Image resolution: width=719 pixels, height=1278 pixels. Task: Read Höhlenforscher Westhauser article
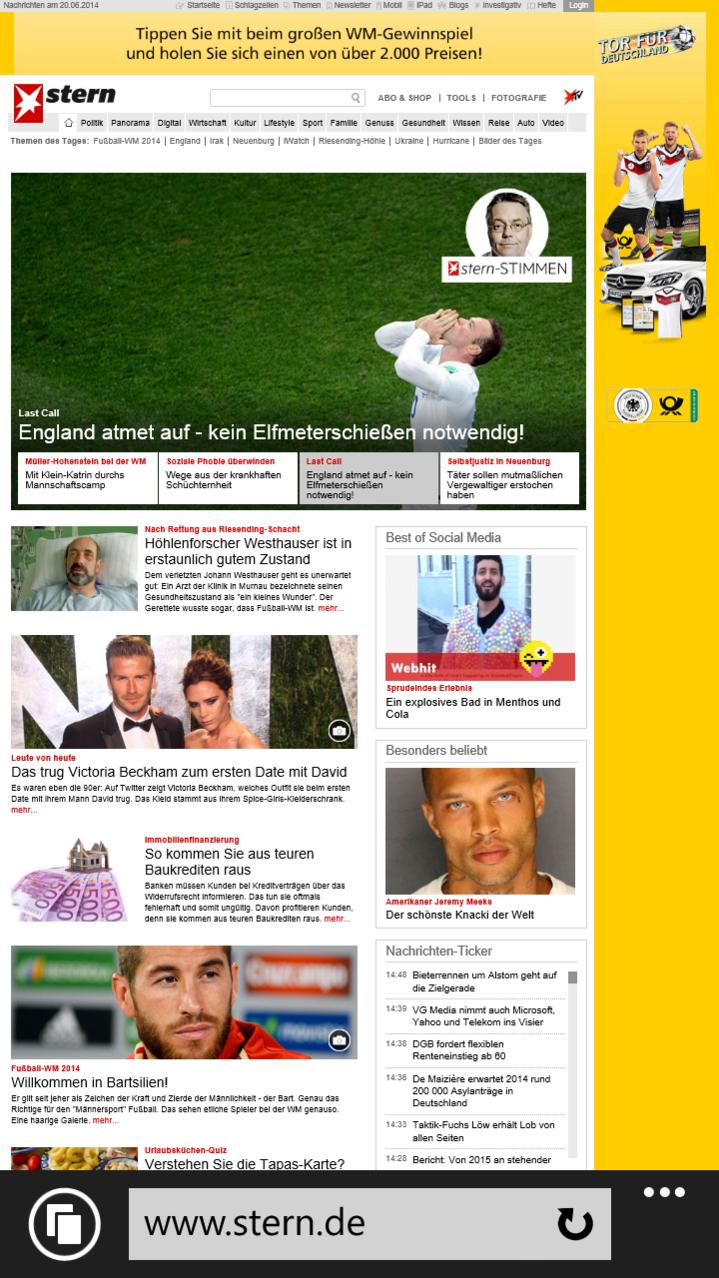click(x=248, y=551)
